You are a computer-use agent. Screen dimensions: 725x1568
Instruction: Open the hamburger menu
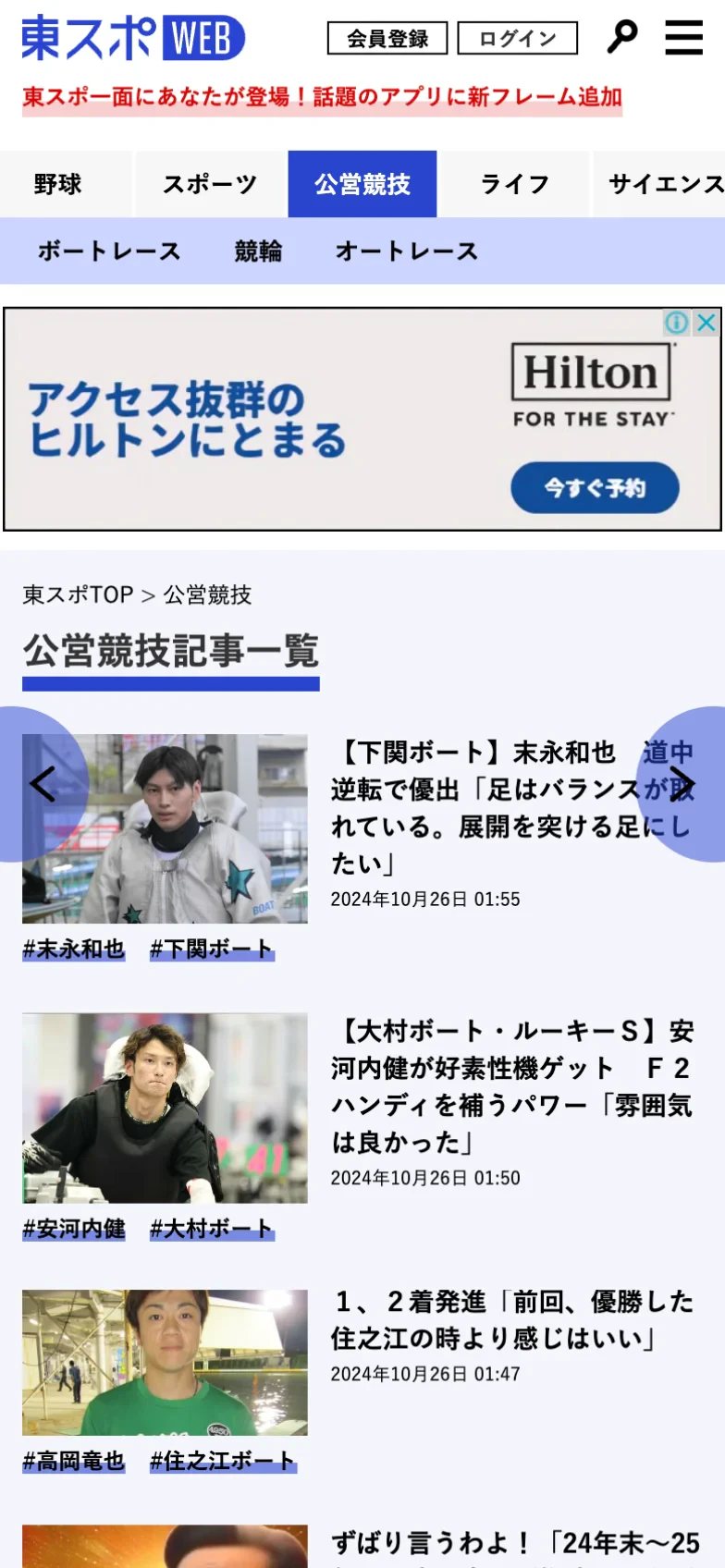(x=683, y=38)
